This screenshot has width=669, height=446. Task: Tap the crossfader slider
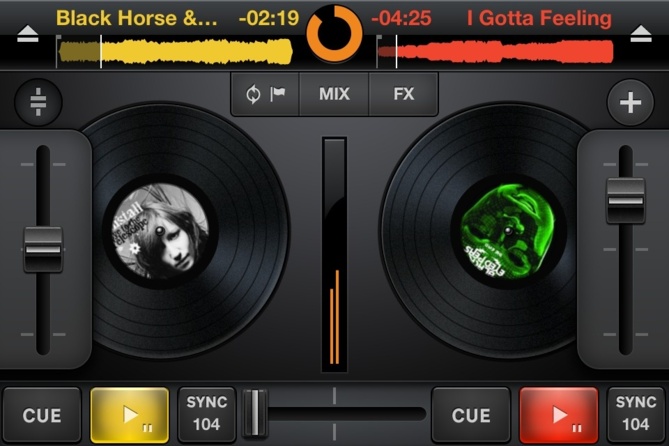(x=256, y=414)
